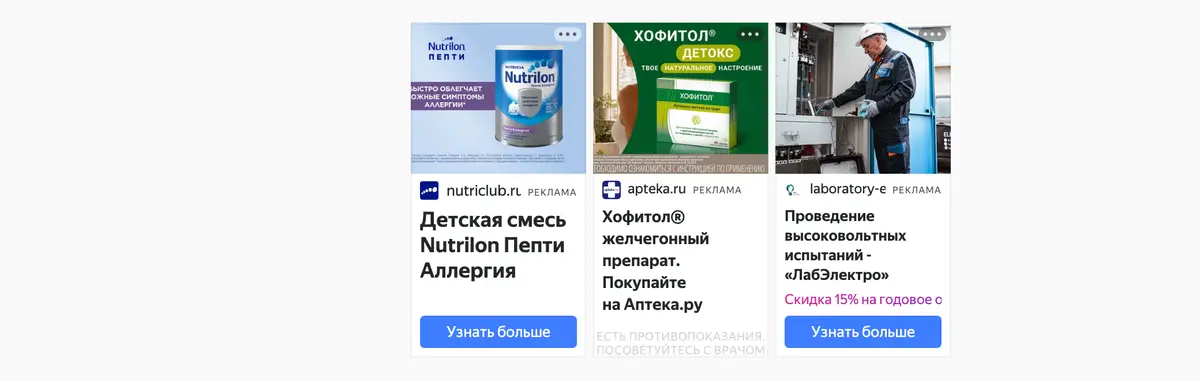Open the Хофитол желчегонный препарат headline

point(656,260)
